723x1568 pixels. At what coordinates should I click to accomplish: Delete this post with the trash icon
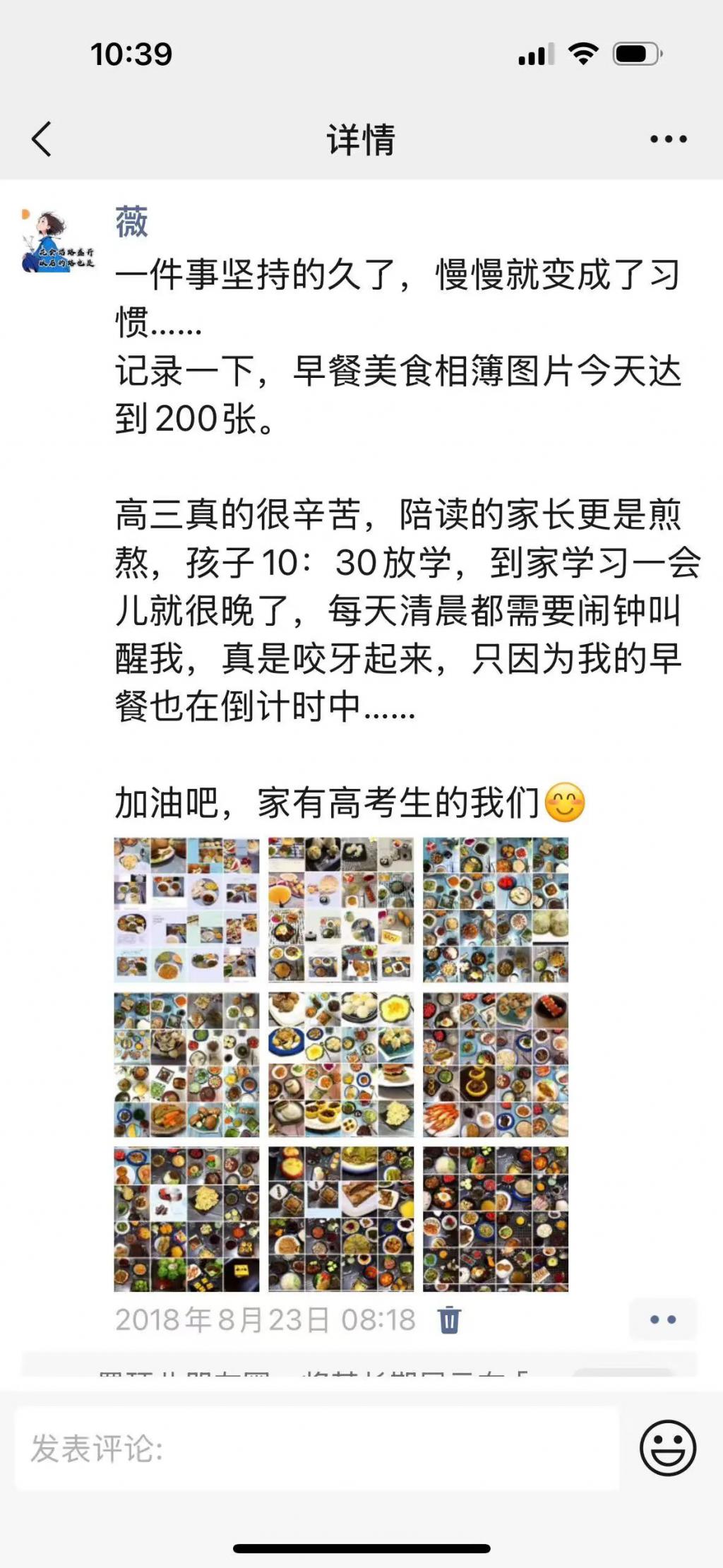pos(449,1319)
